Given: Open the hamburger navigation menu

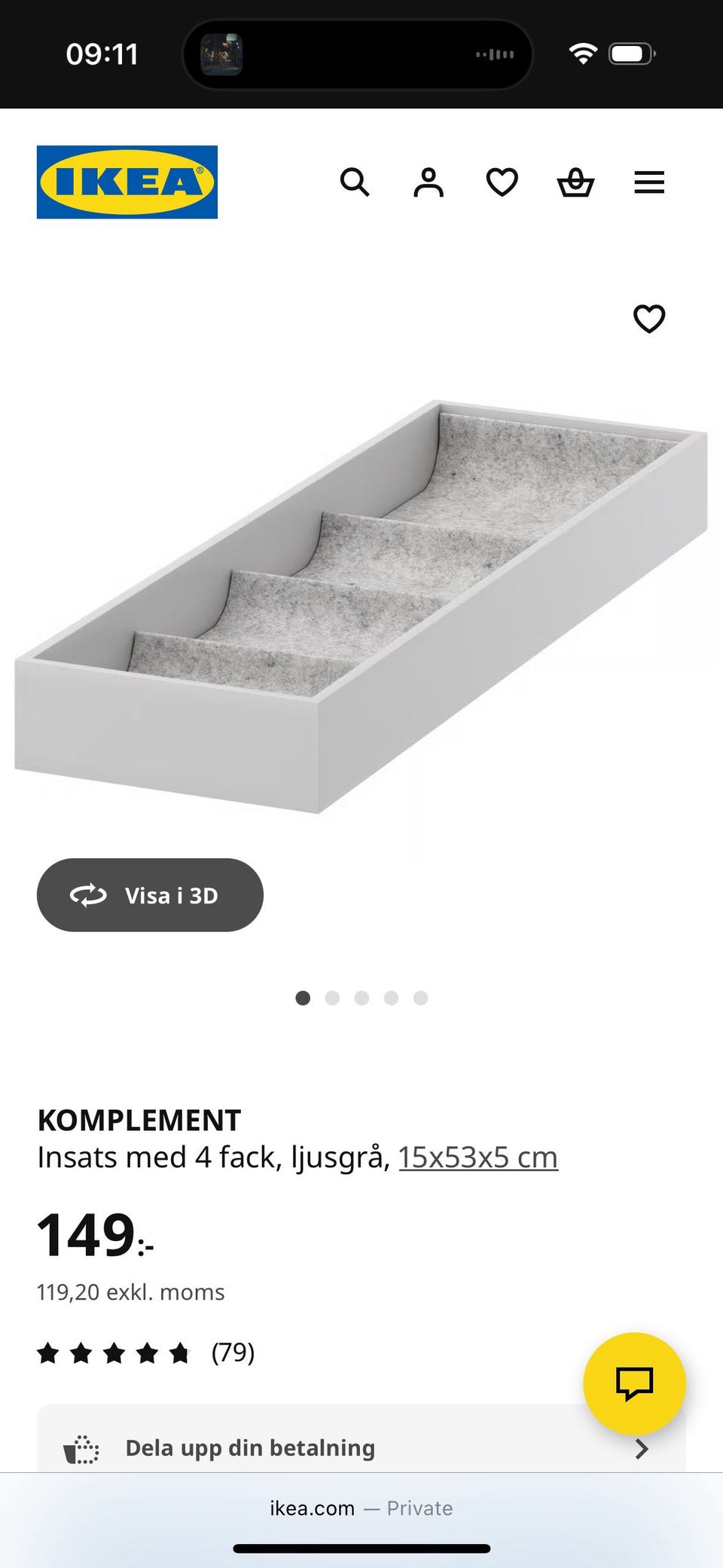Looking at the screenshot, I should (x=648, y=182).
